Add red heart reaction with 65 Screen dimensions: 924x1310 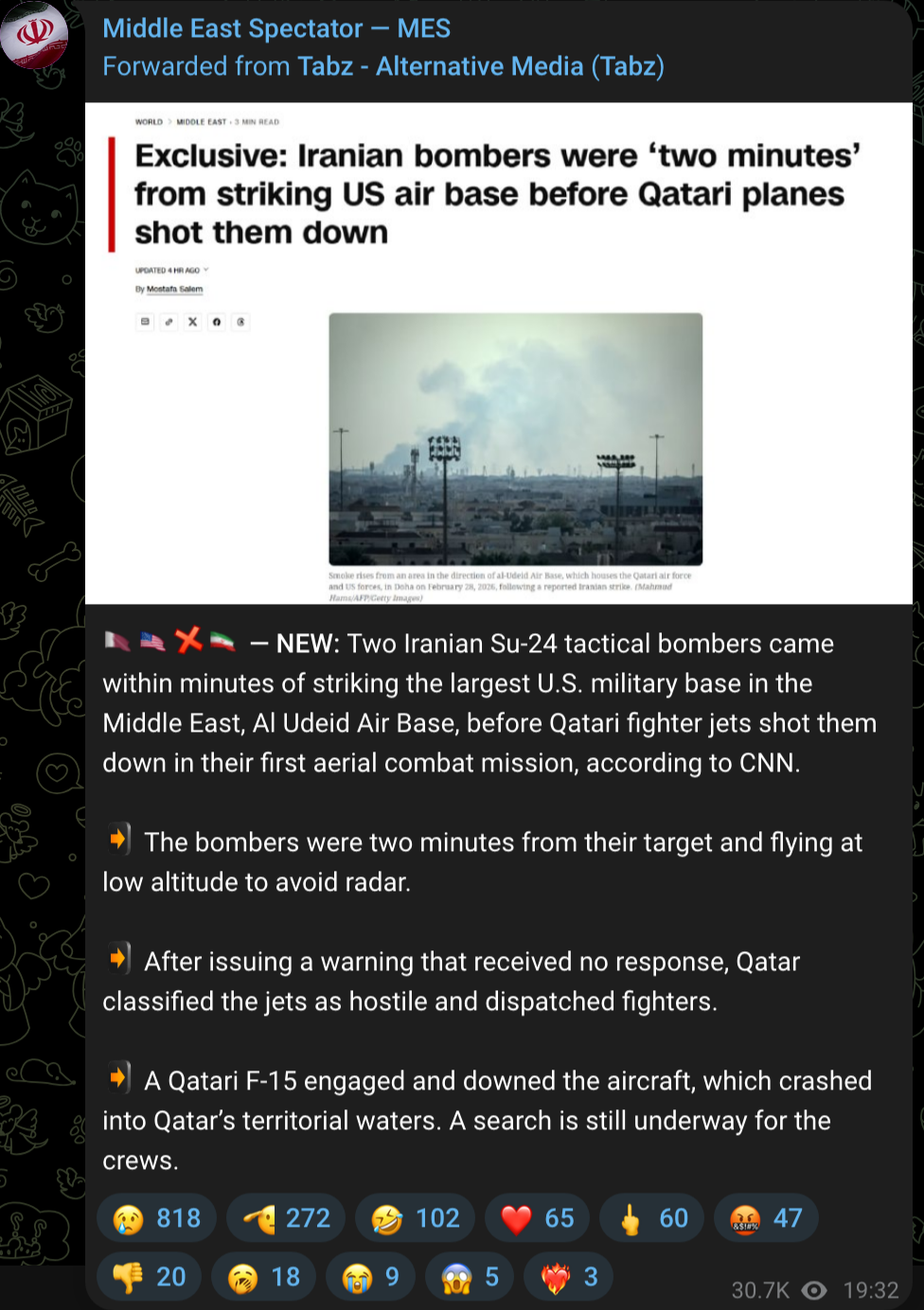pyautogui.click(x=537, y=1218)
